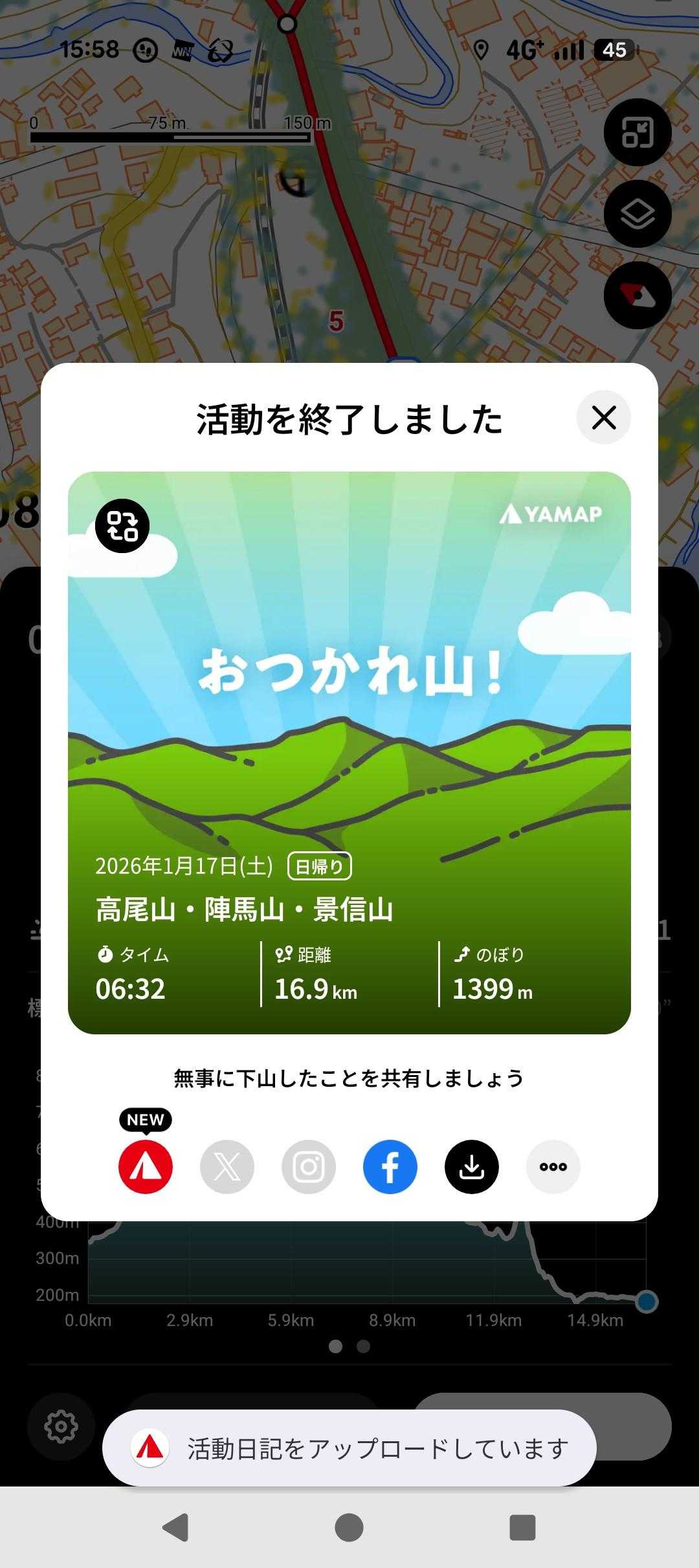This screenshot has height=1568, width=699.
Task: Download the activity card image
Action: [472, 1166]
